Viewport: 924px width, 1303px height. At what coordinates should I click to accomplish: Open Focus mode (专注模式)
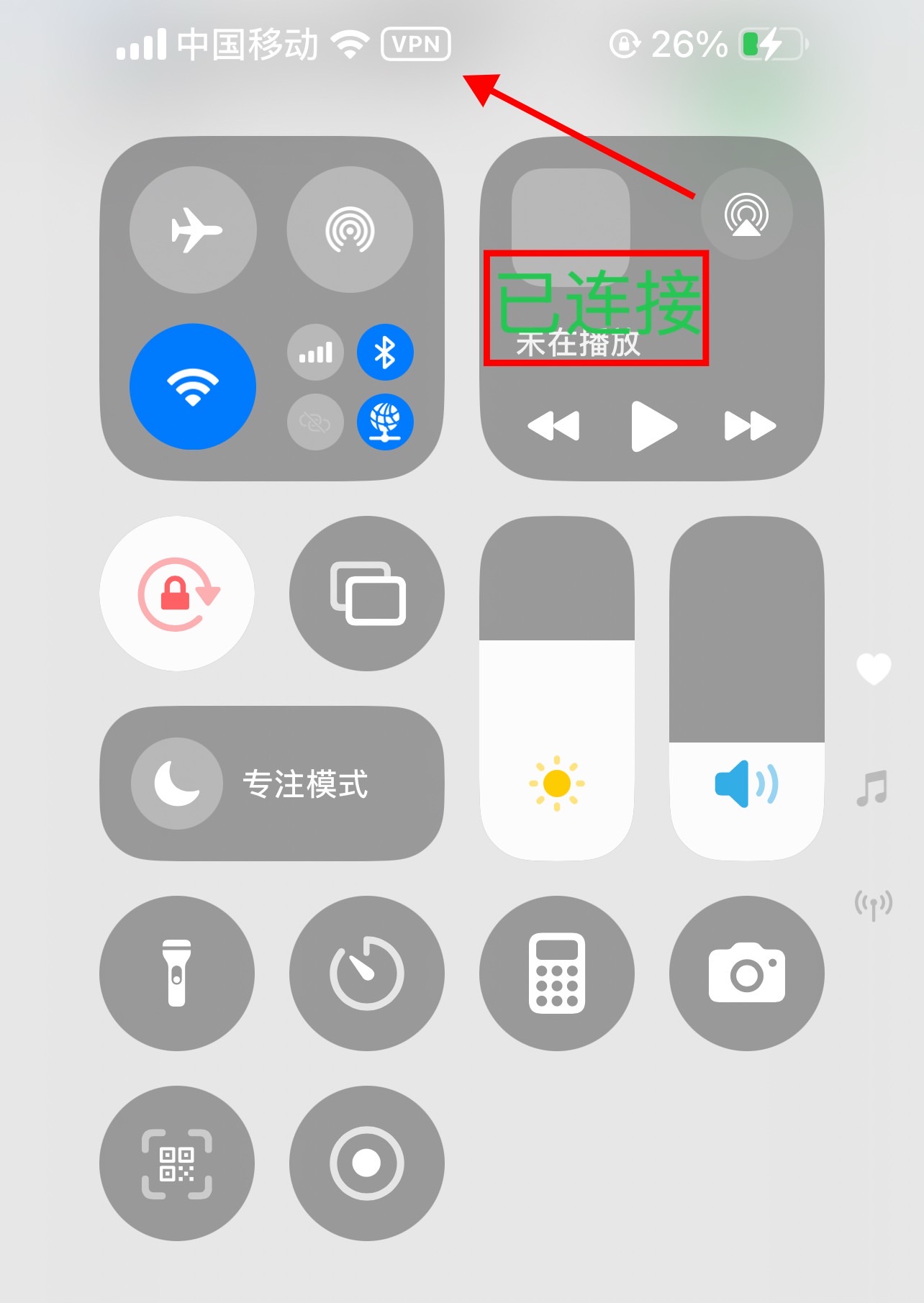[x=272, y=784]
